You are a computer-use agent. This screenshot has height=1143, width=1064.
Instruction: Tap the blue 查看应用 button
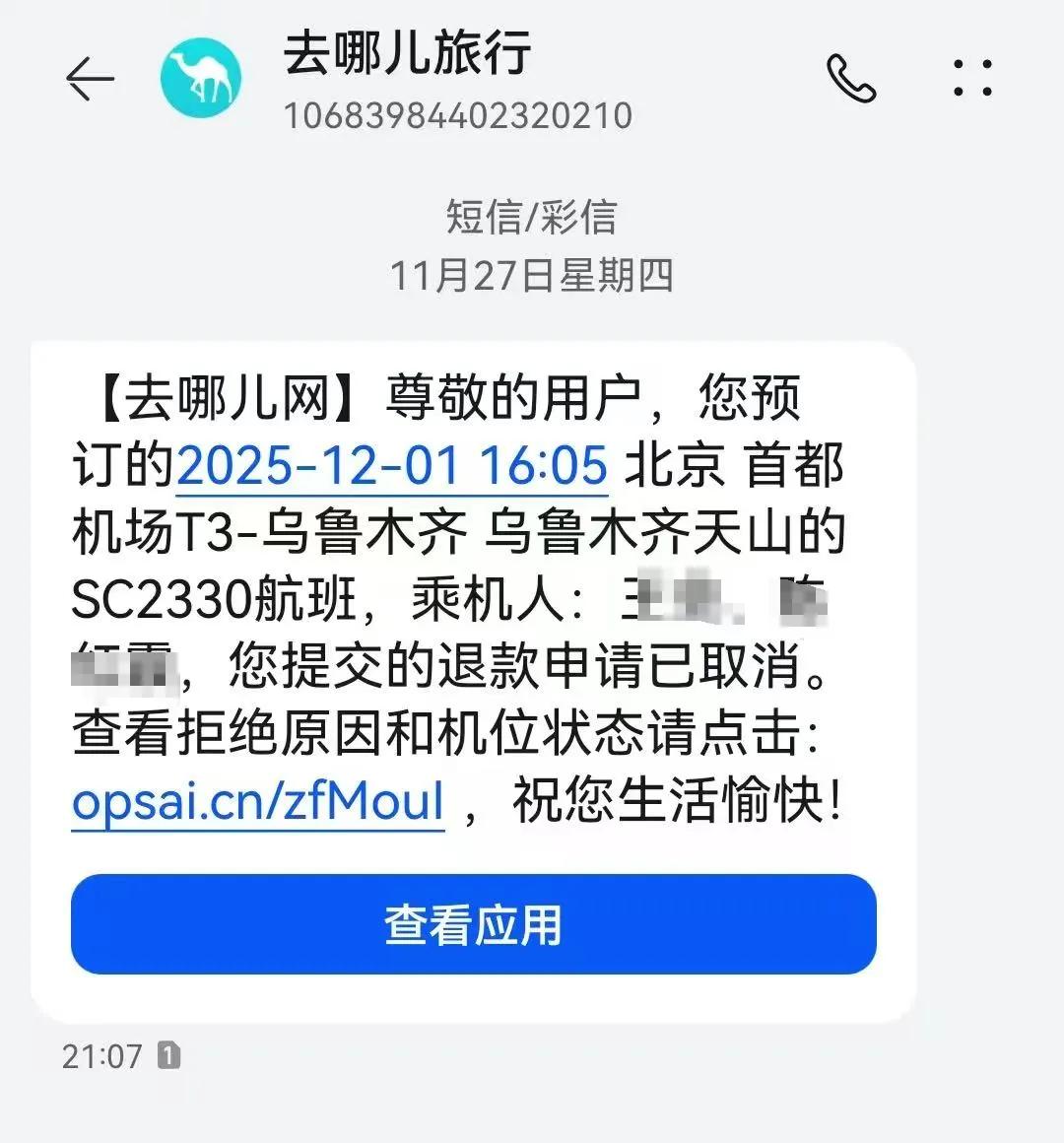pos(473,924)
